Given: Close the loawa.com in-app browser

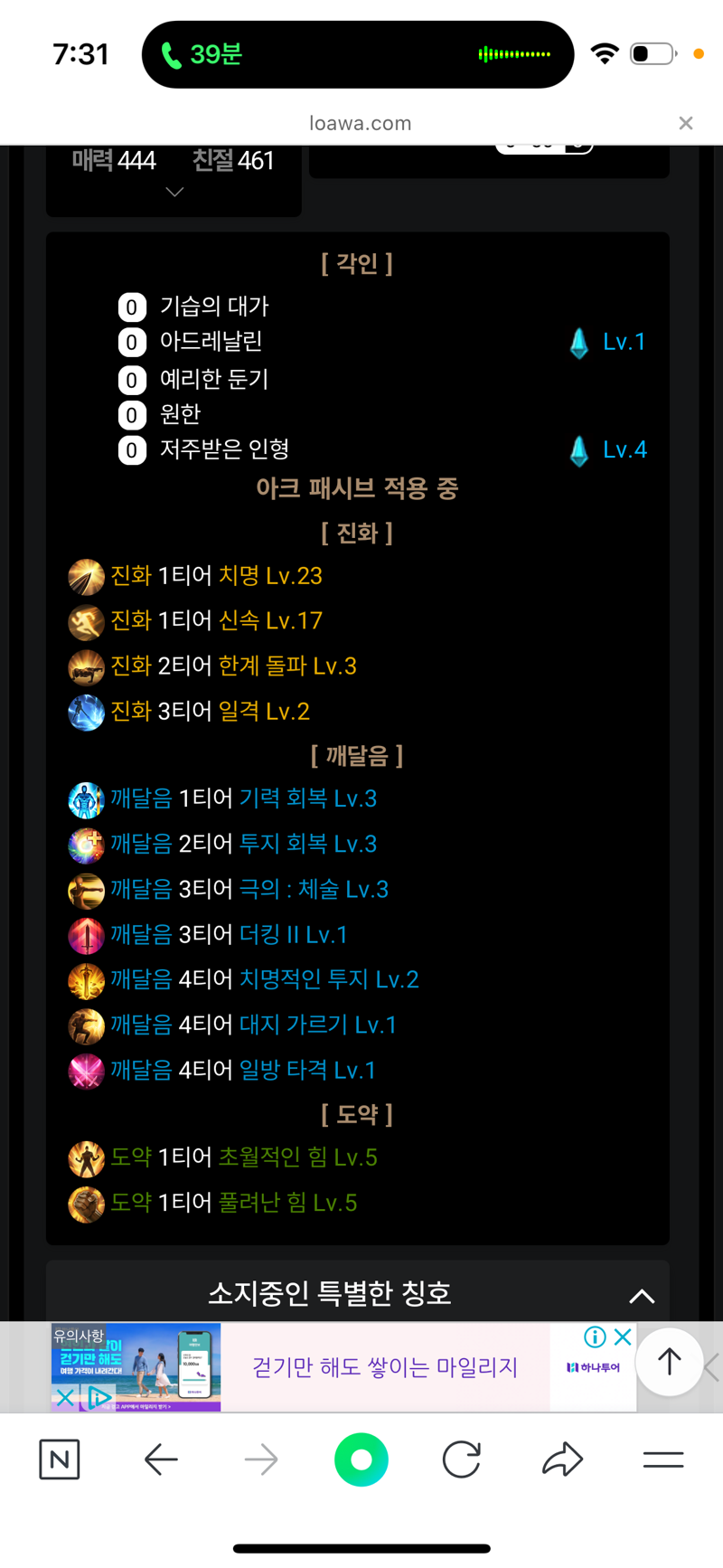Looking at the screenshot, I should point(686,123).
